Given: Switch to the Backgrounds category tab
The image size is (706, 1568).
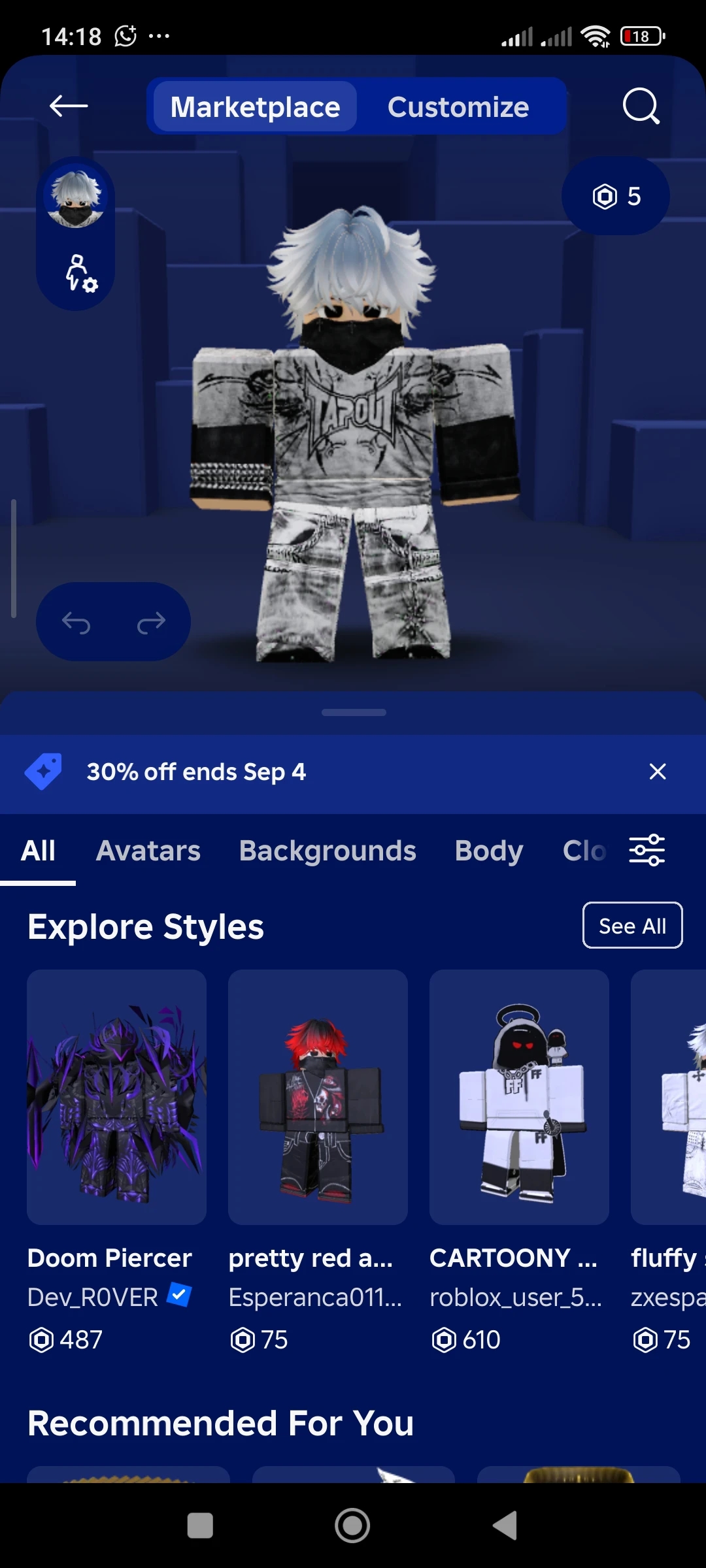Looking at the screenshot, I should pyautogui.click(x=328, y=851).
